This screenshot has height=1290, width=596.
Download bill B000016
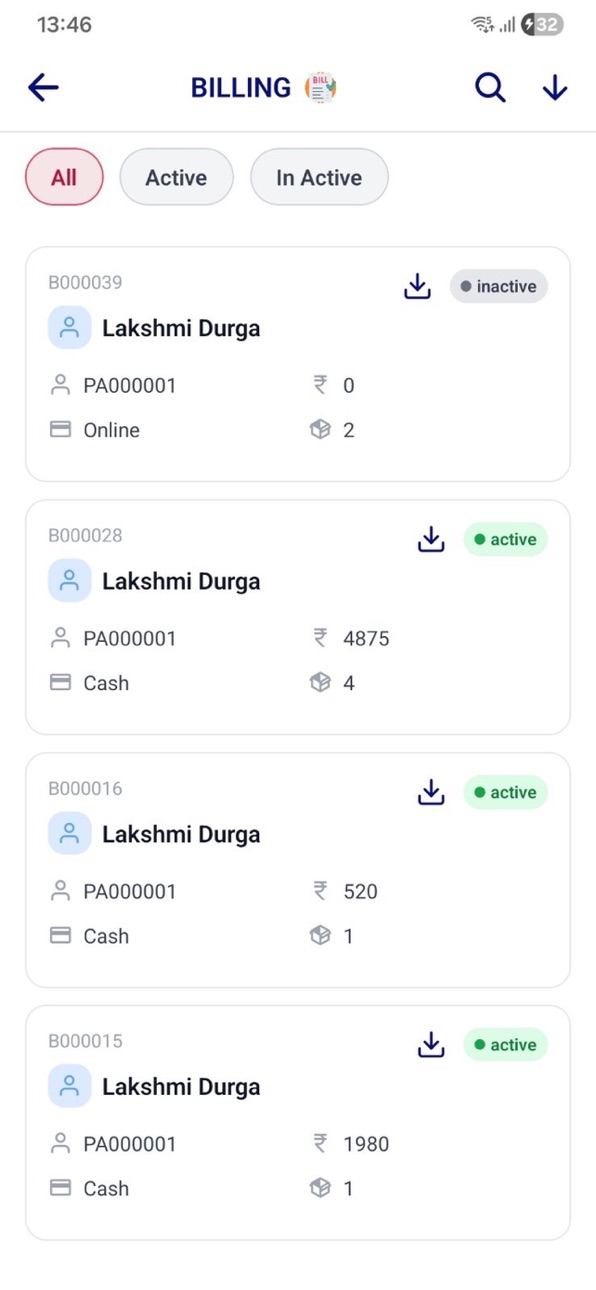click(430, 793)
